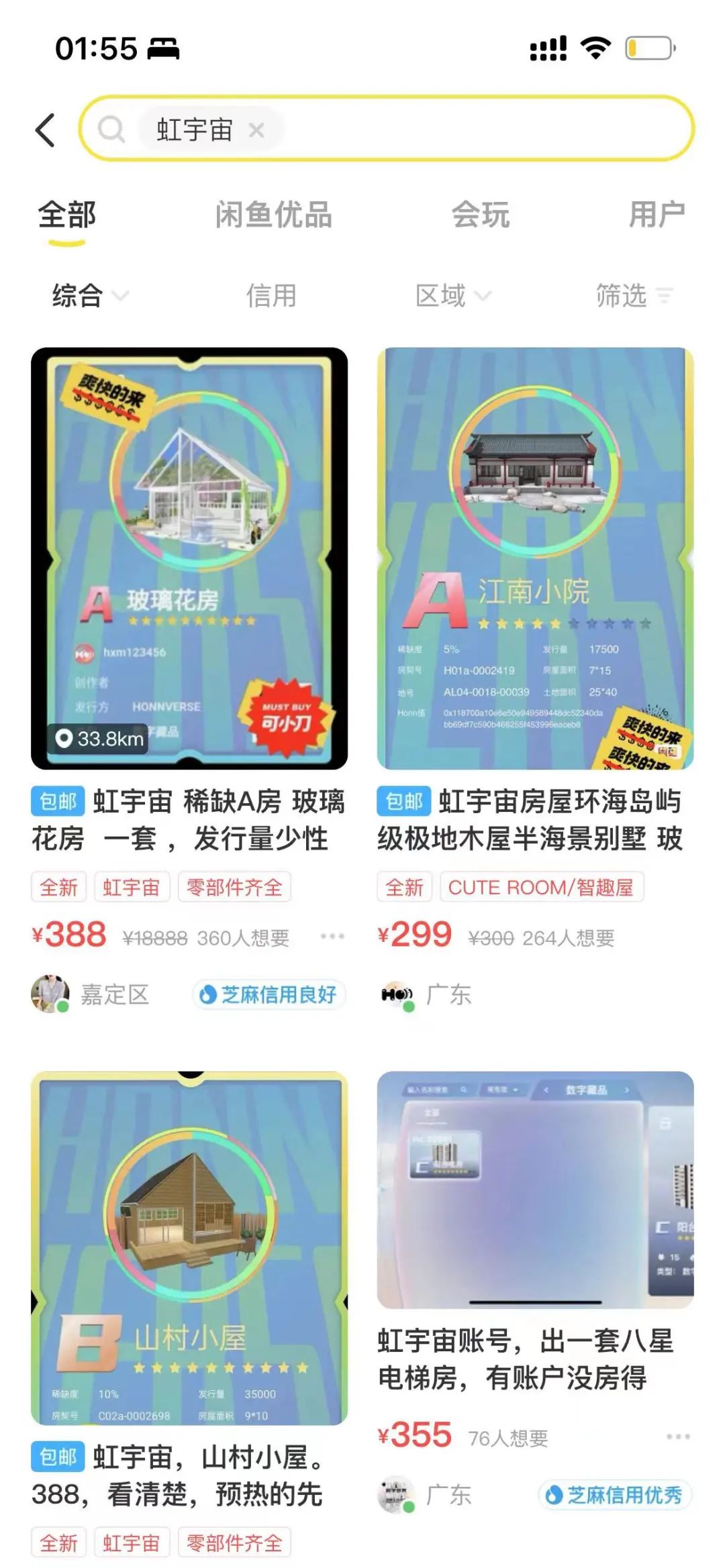The image size is (725, 1568).
Task: Open more options on the ¥388 listing
Action: pos(332,936)
